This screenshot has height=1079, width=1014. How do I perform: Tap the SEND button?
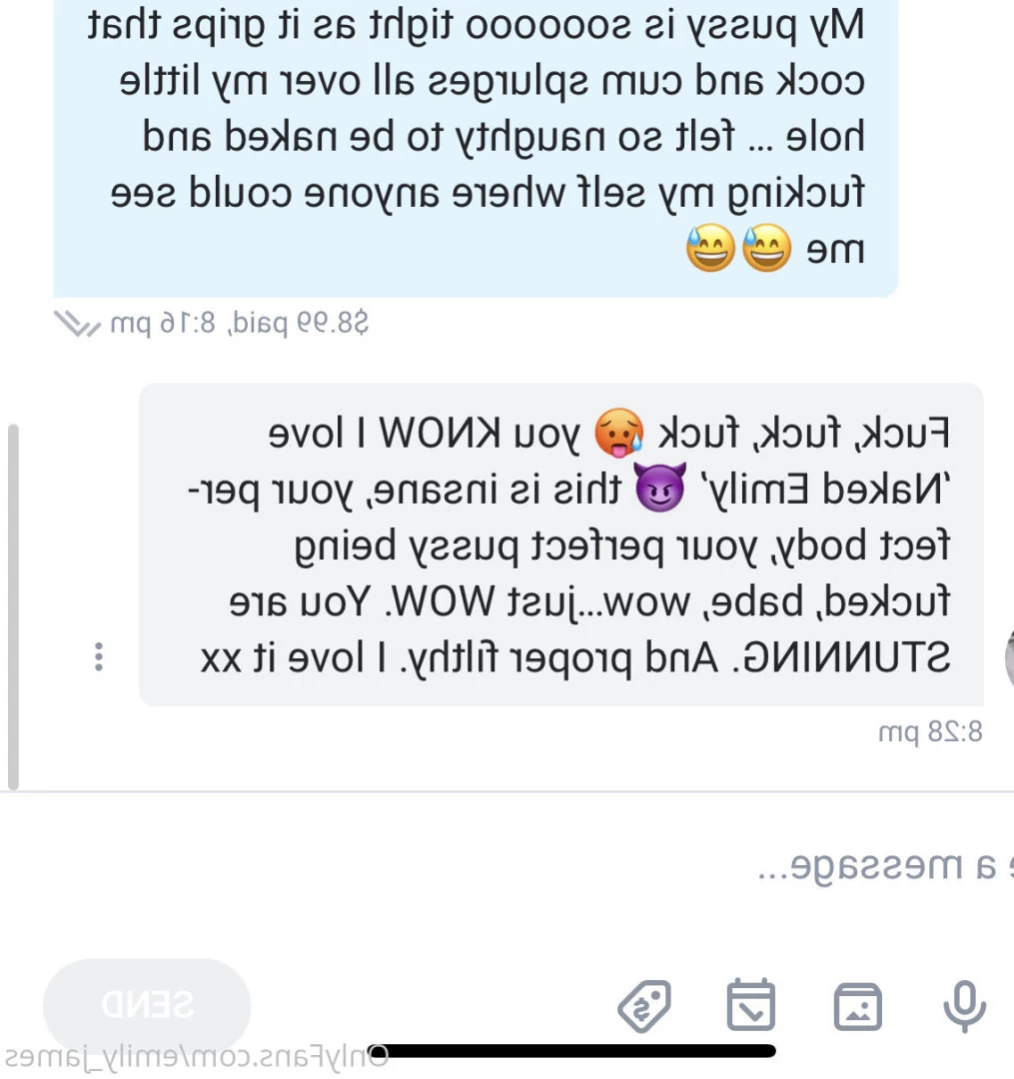pos(147,1003)
